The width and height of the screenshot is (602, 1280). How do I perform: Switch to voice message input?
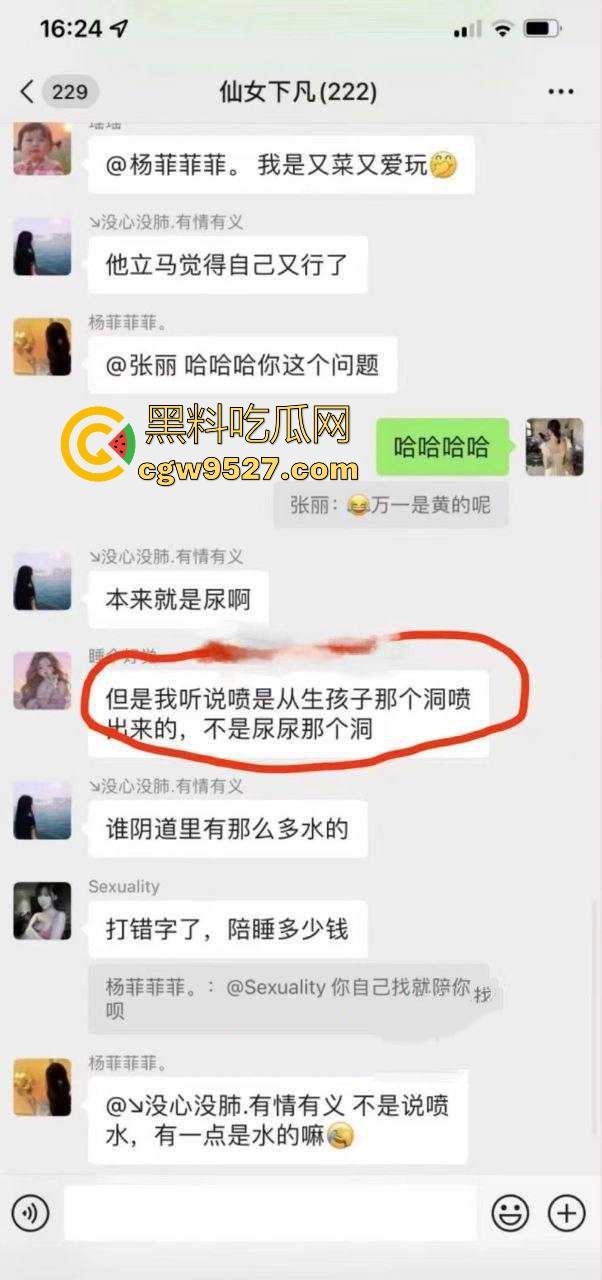[31, 1214]
